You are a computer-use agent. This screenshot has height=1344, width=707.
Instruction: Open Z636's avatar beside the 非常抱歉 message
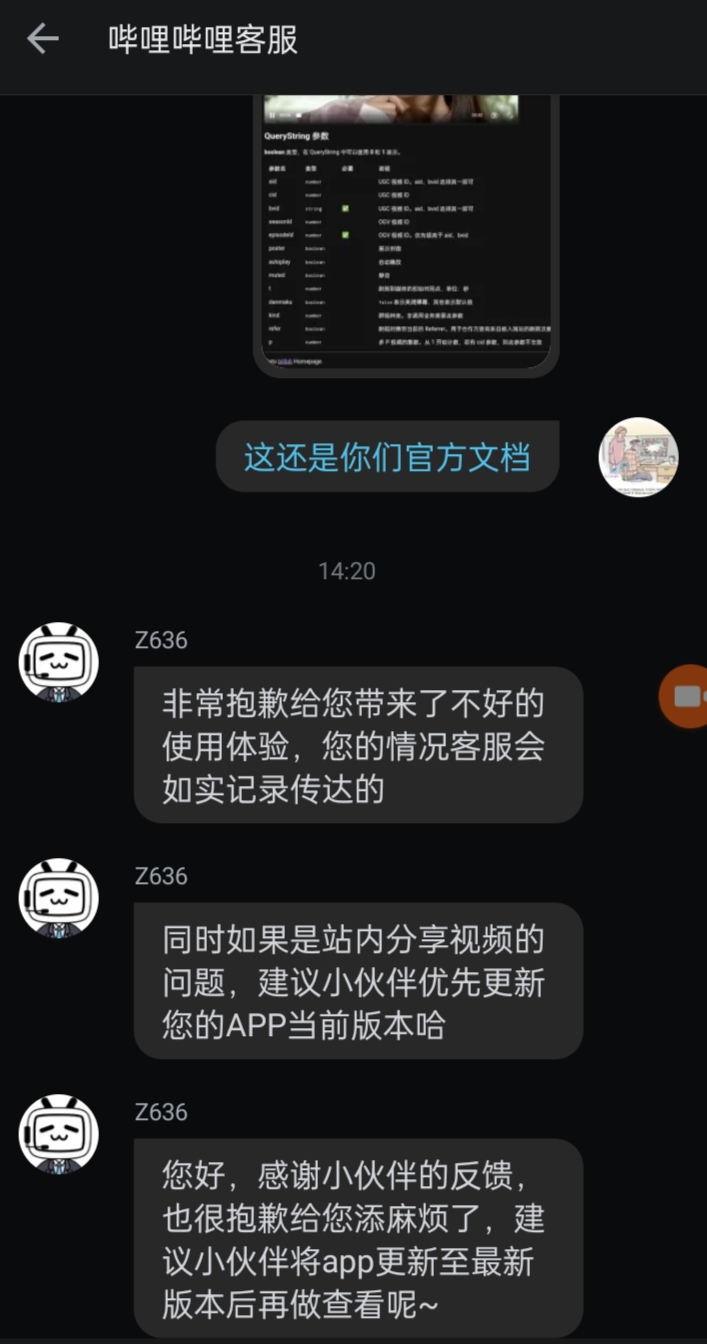tap(59, 662)
